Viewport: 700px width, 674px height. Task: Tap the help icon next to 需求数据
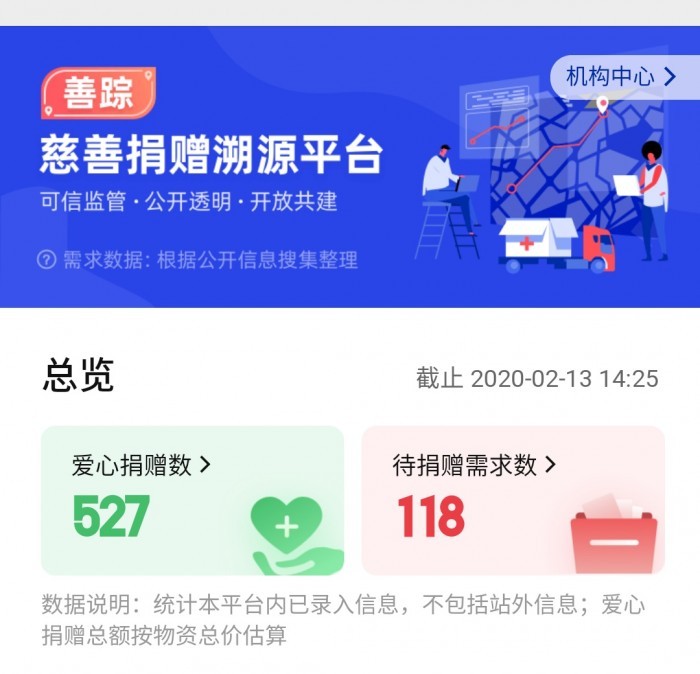point(46,260)
